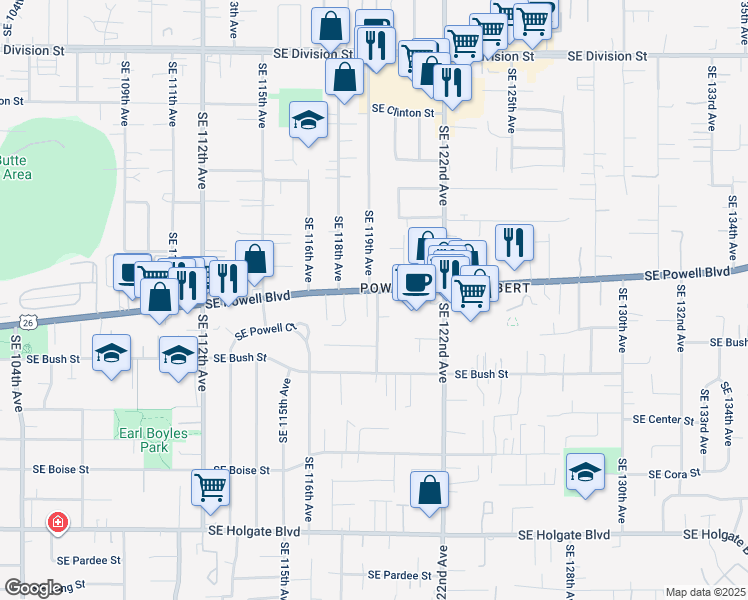Select the restaurant marker east of SE 122nd Ave

514,243
